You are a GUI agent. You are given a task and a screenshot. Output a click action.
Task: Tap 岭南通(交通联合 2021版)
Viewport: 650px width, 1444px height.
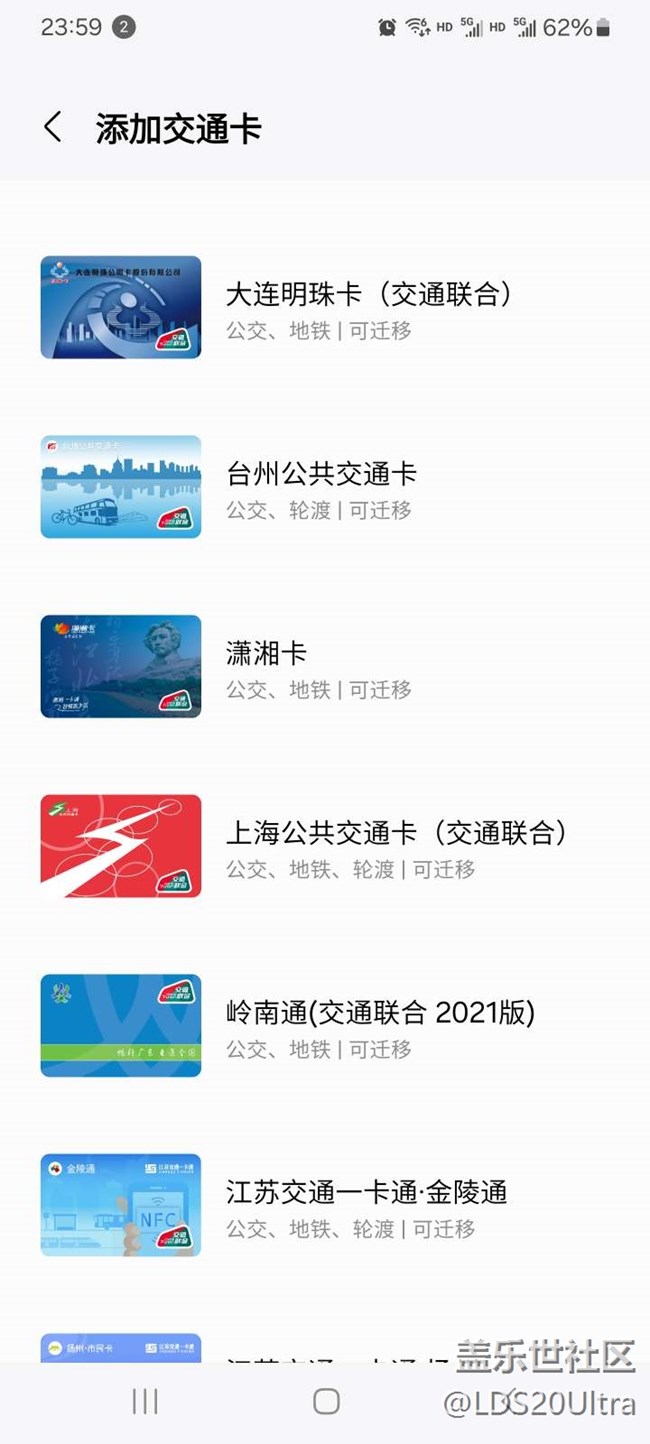point(380,1026)
